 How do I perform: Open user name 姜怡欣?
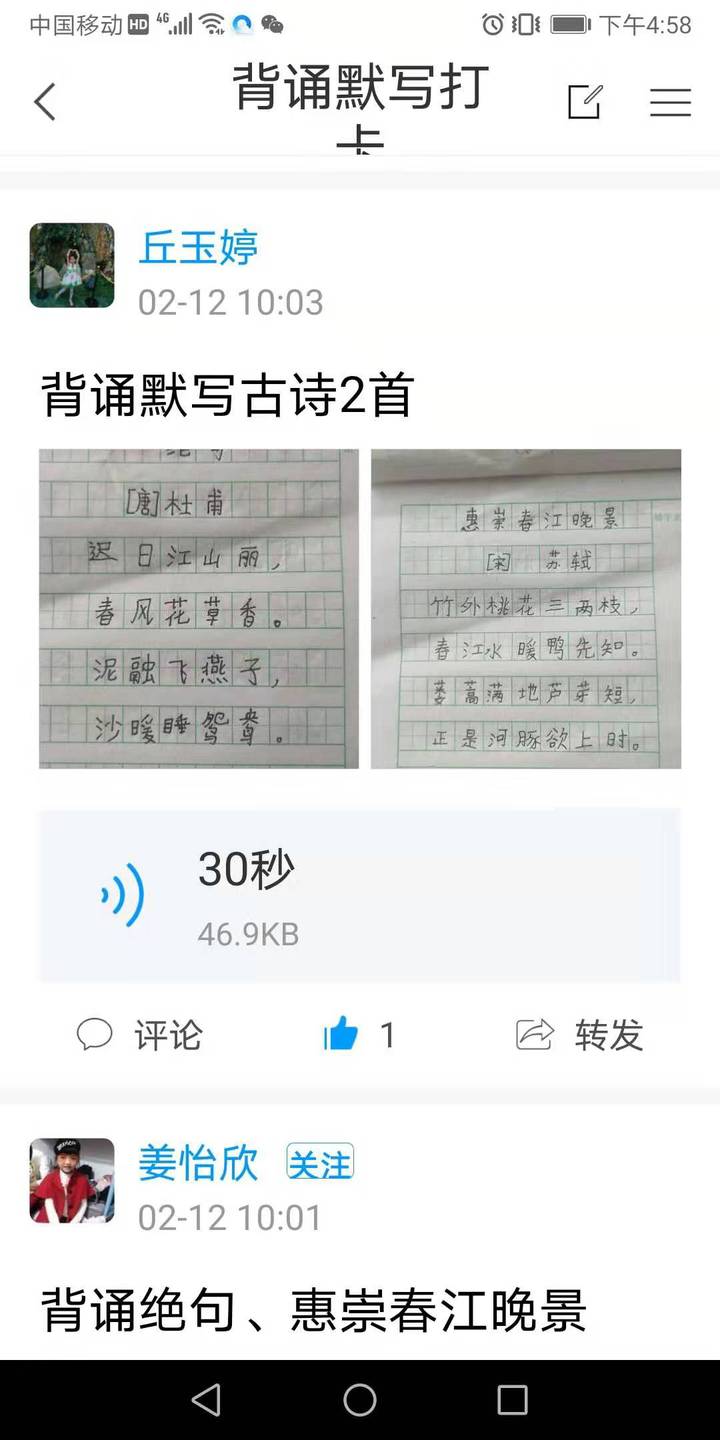pyautogui.click(x=198, y=1163)
